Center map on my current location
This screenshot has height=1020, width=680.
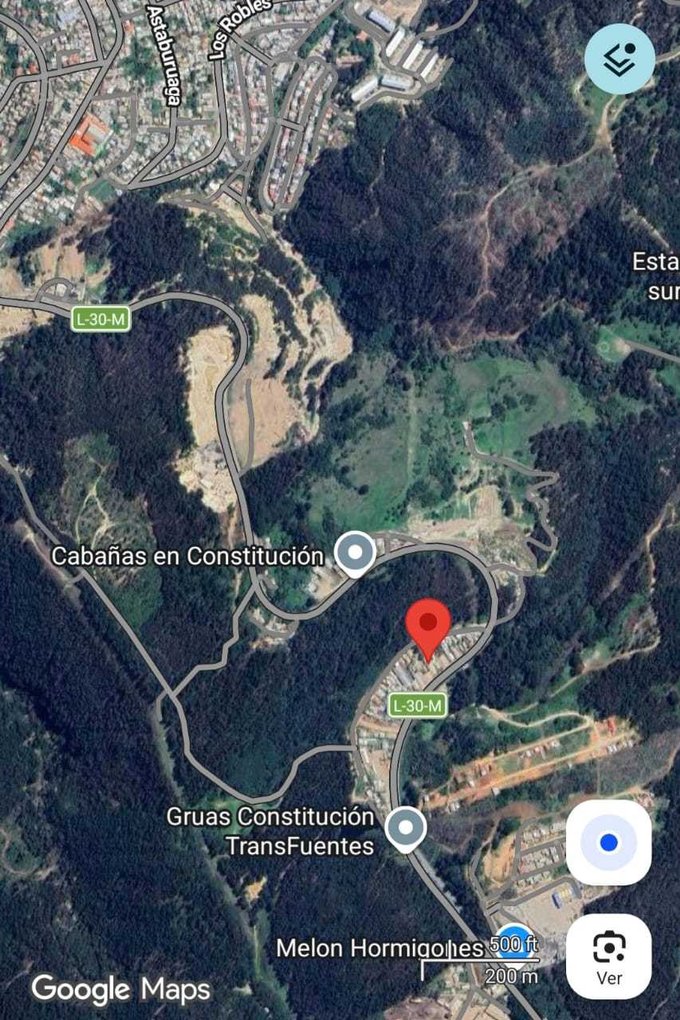pyautogui.click(x=608, y=842)
